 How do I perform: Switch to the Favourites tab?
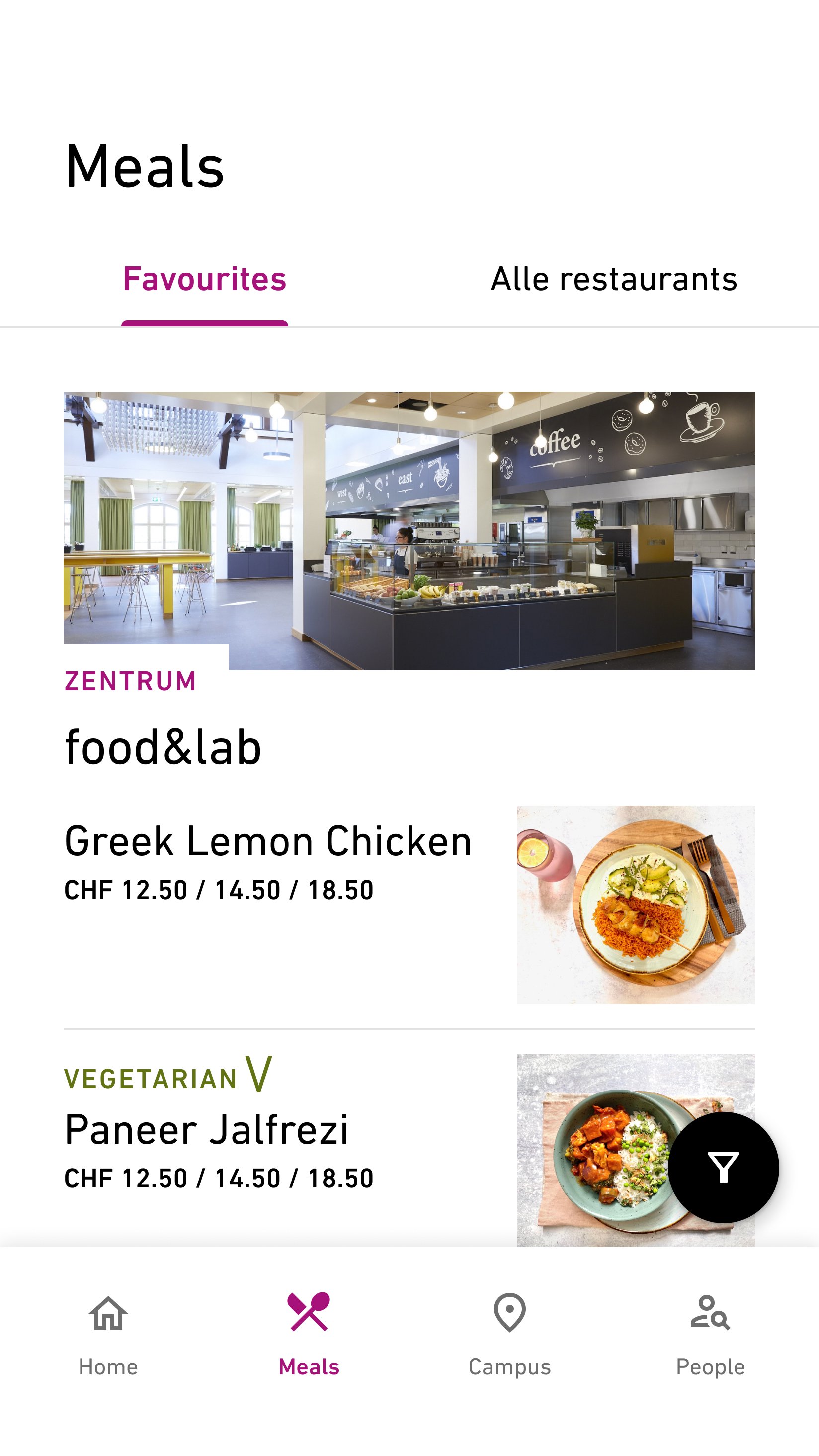coord(204,279)
